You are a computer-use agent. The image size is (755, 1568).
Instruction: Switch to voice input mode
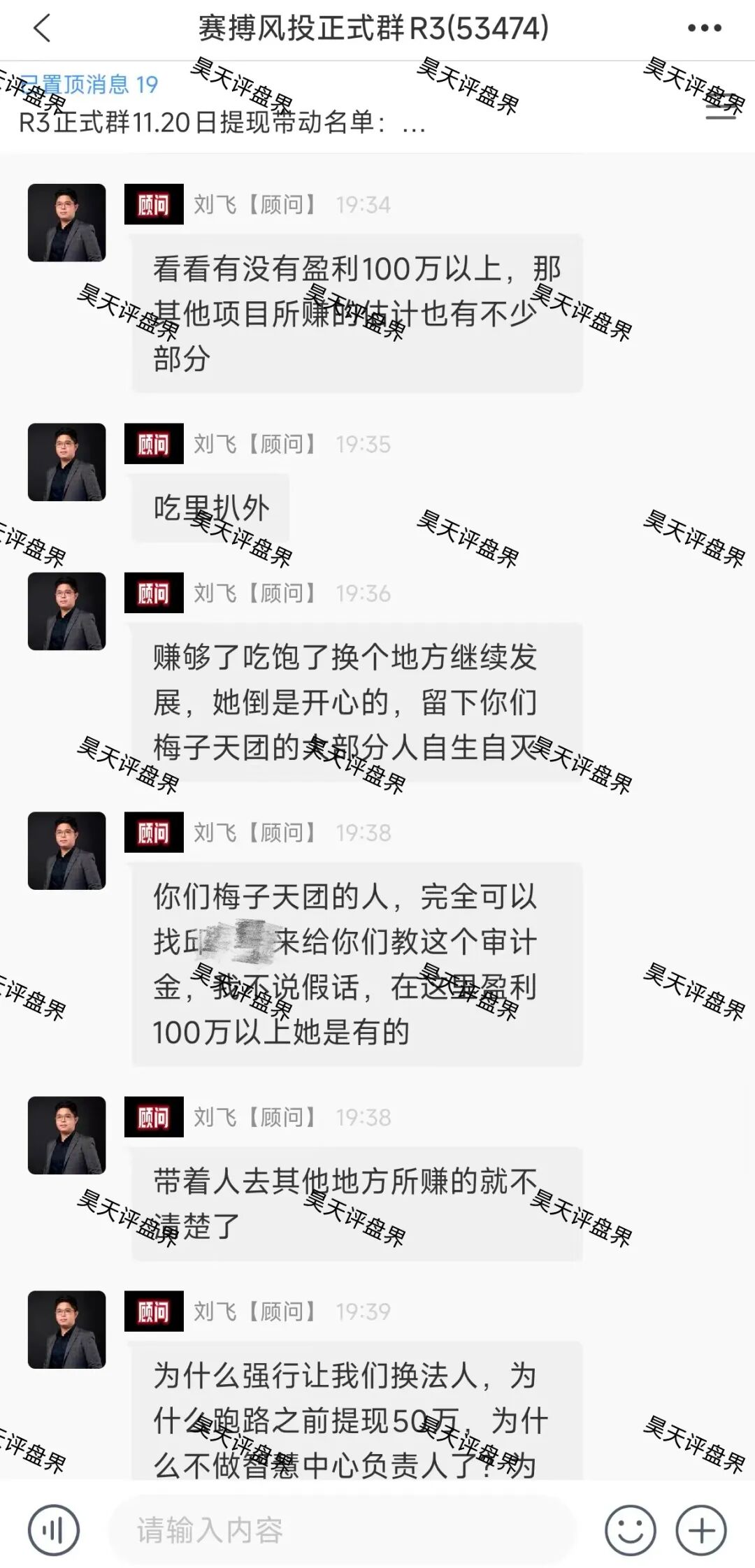point(54,1530)
